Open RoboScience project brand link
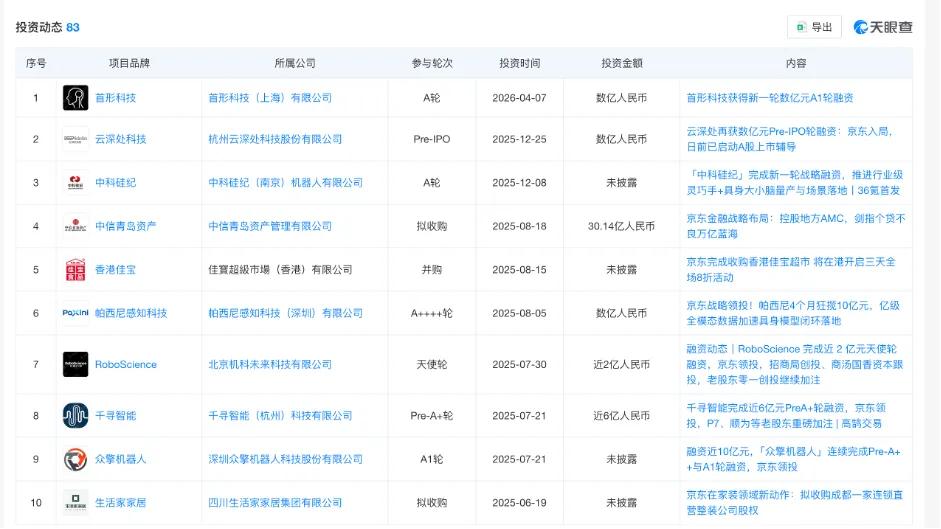The height and width of the screenshot is (529, 941). click(125, 365)
